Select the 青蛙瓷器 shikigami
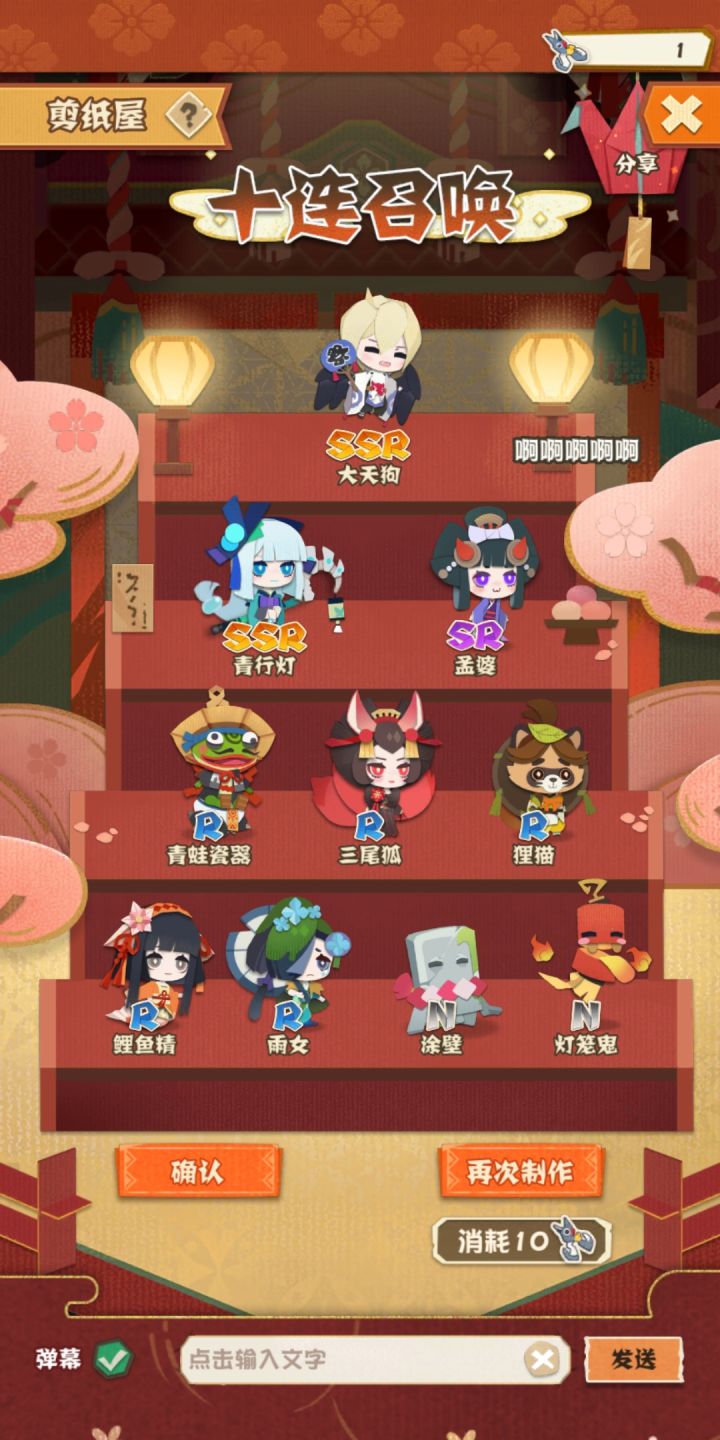The width and height of the screenshot is (720, 1440). pos(222,775)
